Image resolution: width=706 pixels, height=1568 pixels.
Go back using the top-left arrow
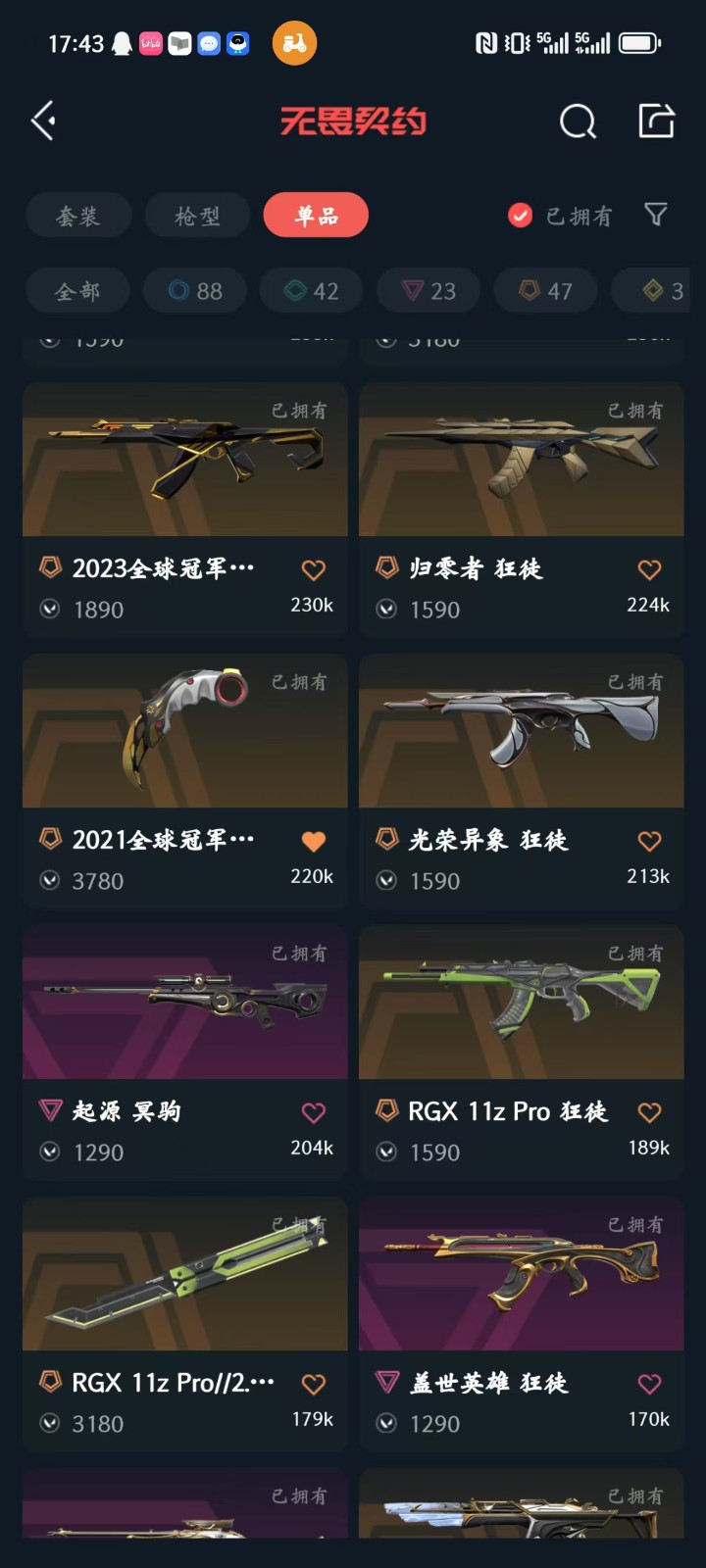pyautogui.click(x=43, y=122)
